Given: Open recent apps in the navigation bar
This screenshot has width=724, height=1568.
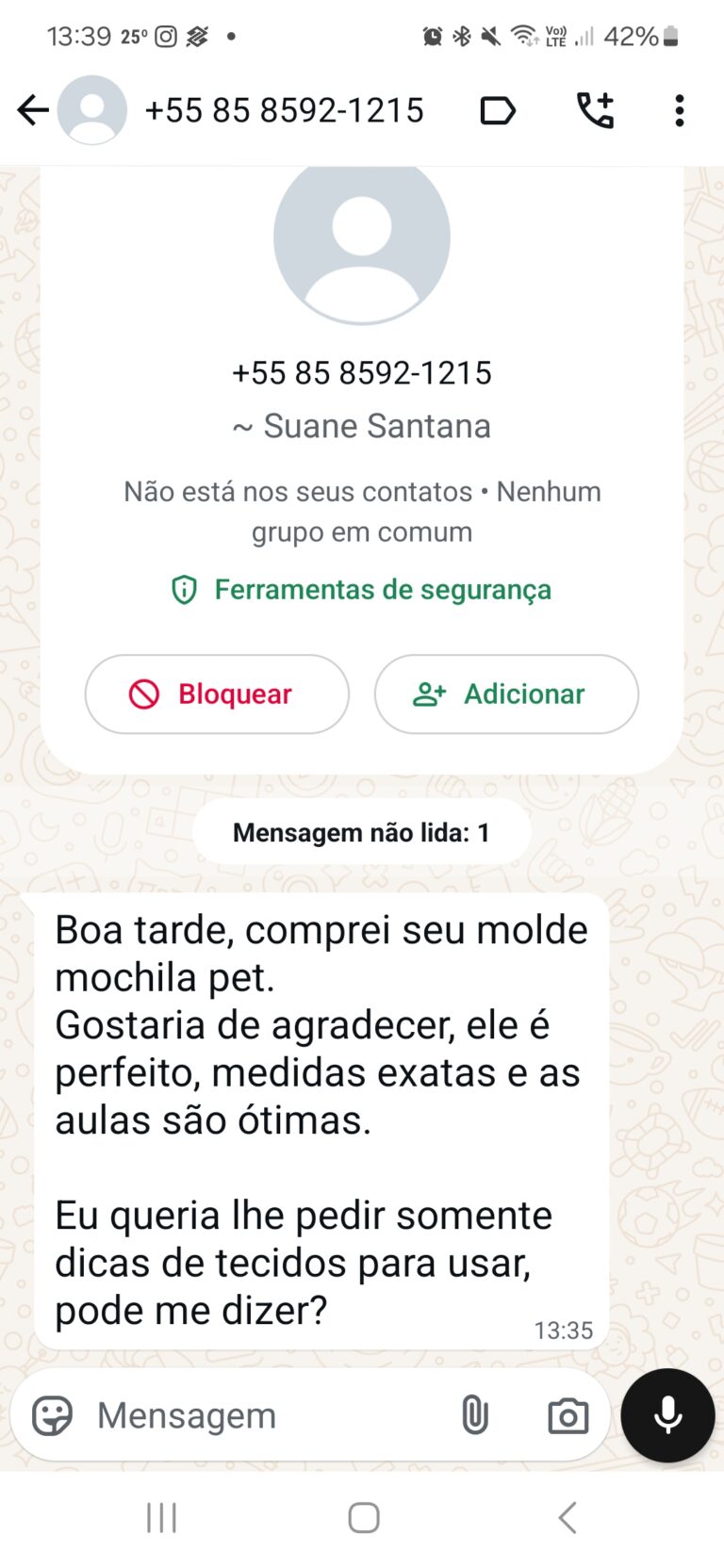Looking at the screenshot, I should [x=161, y=1518].
